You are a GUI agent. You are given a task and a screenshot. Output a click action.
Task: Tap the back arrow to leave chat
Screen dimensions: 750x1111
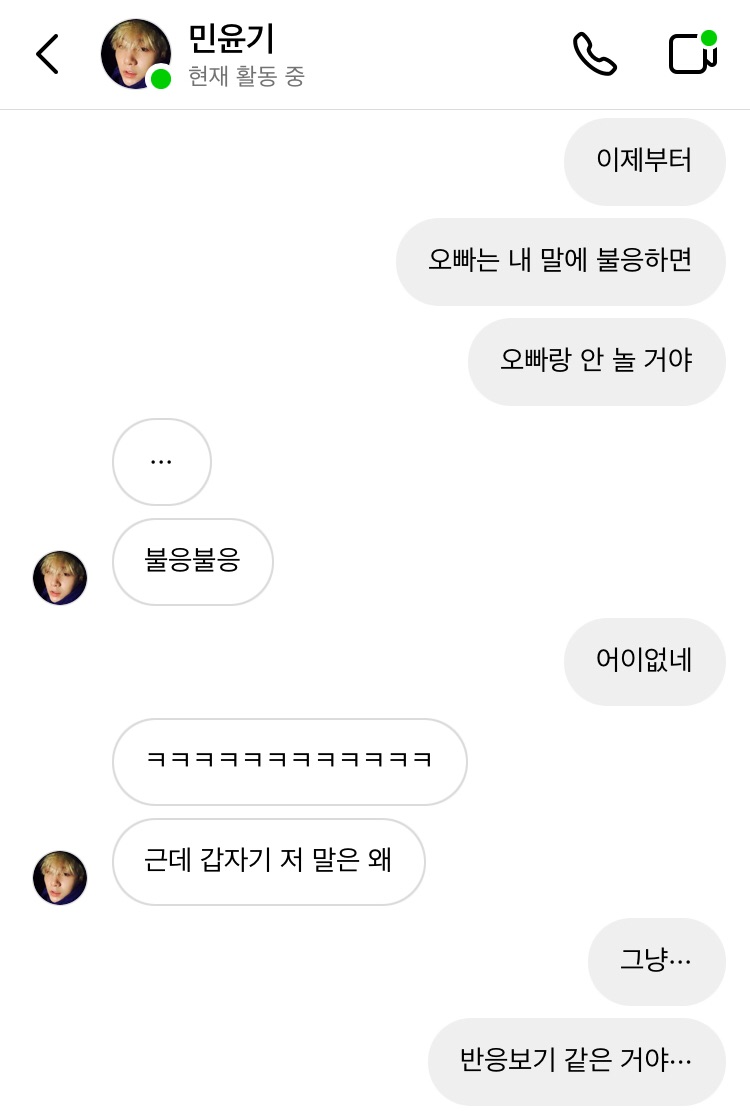46,54
